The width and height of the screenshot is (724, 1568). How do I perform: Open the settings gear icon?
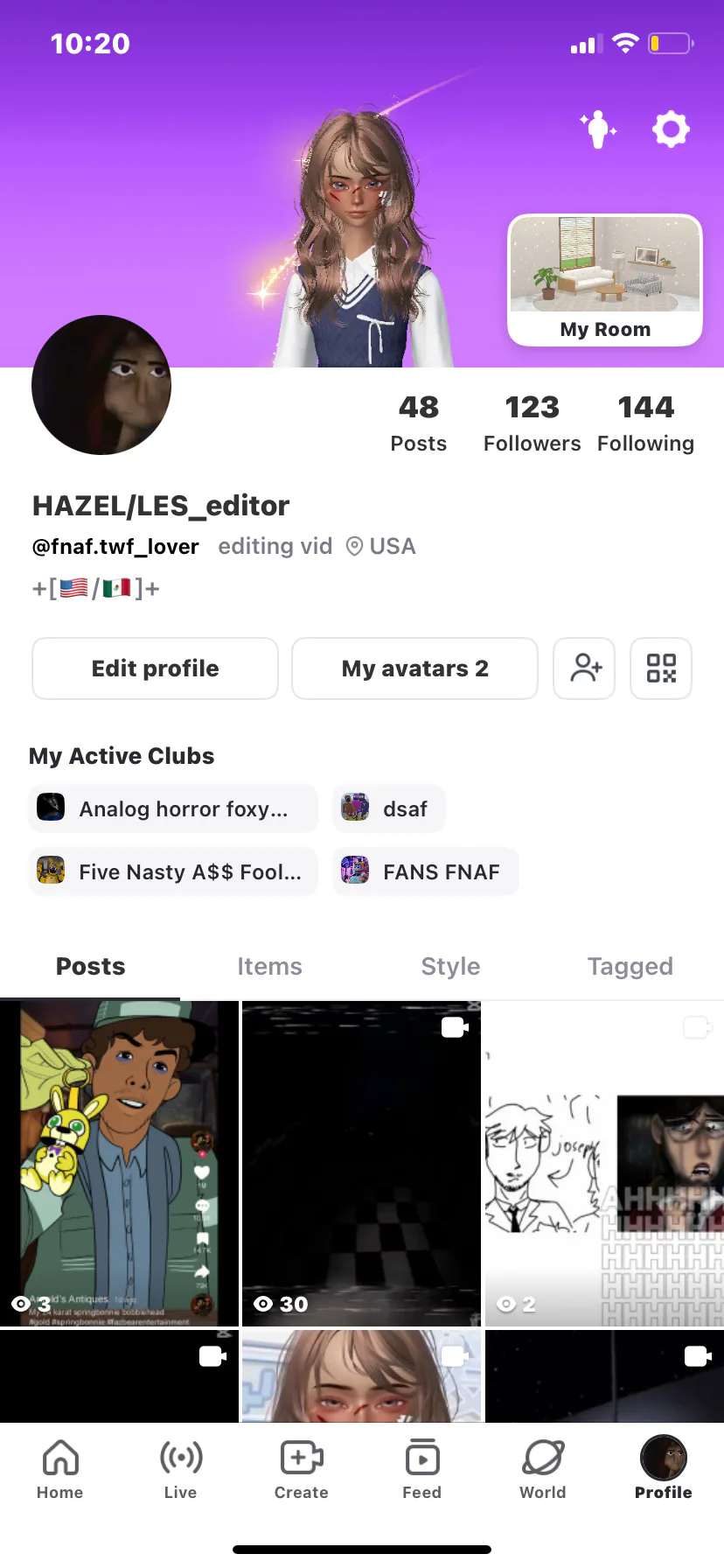click(671, 129)
